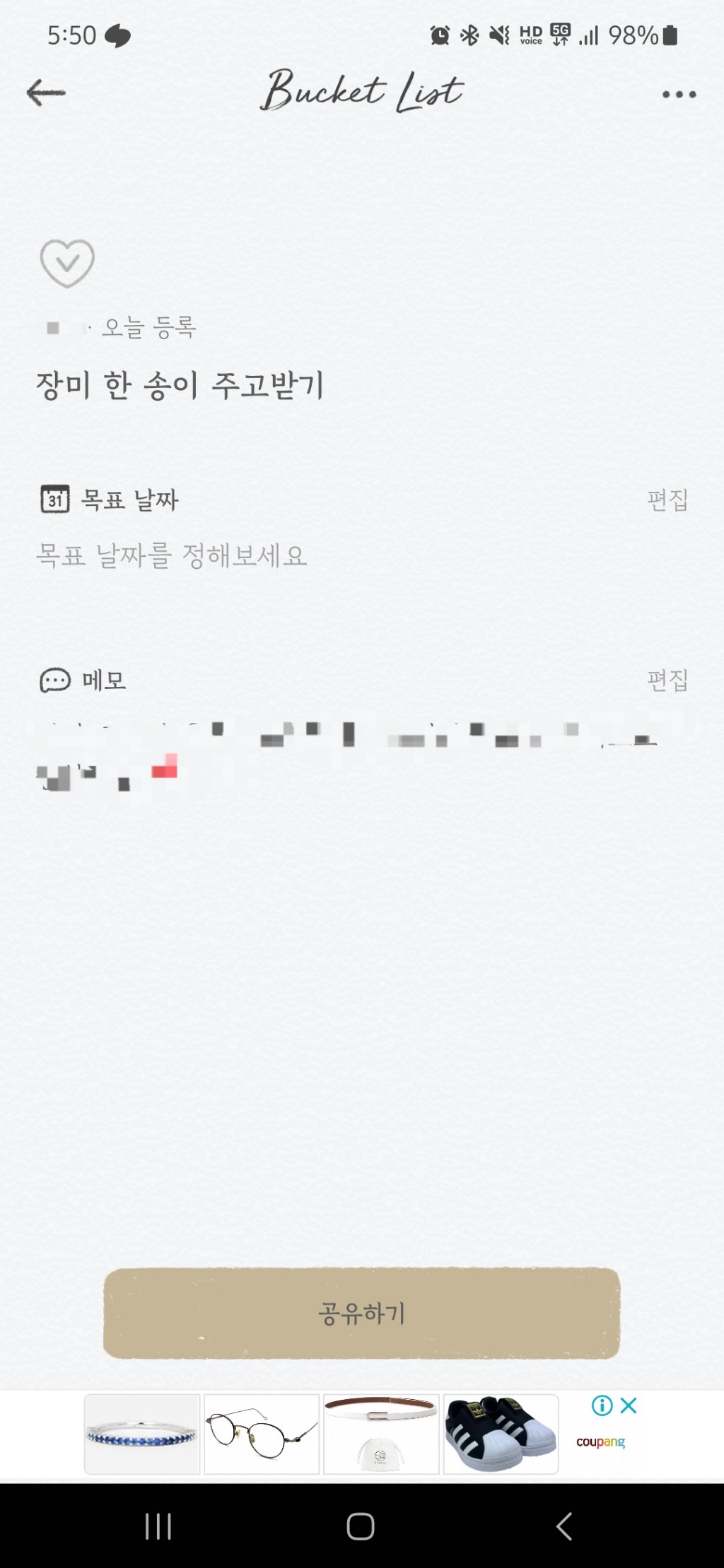Open the blue gemstone ring ad

click(x=142, y=1434)
